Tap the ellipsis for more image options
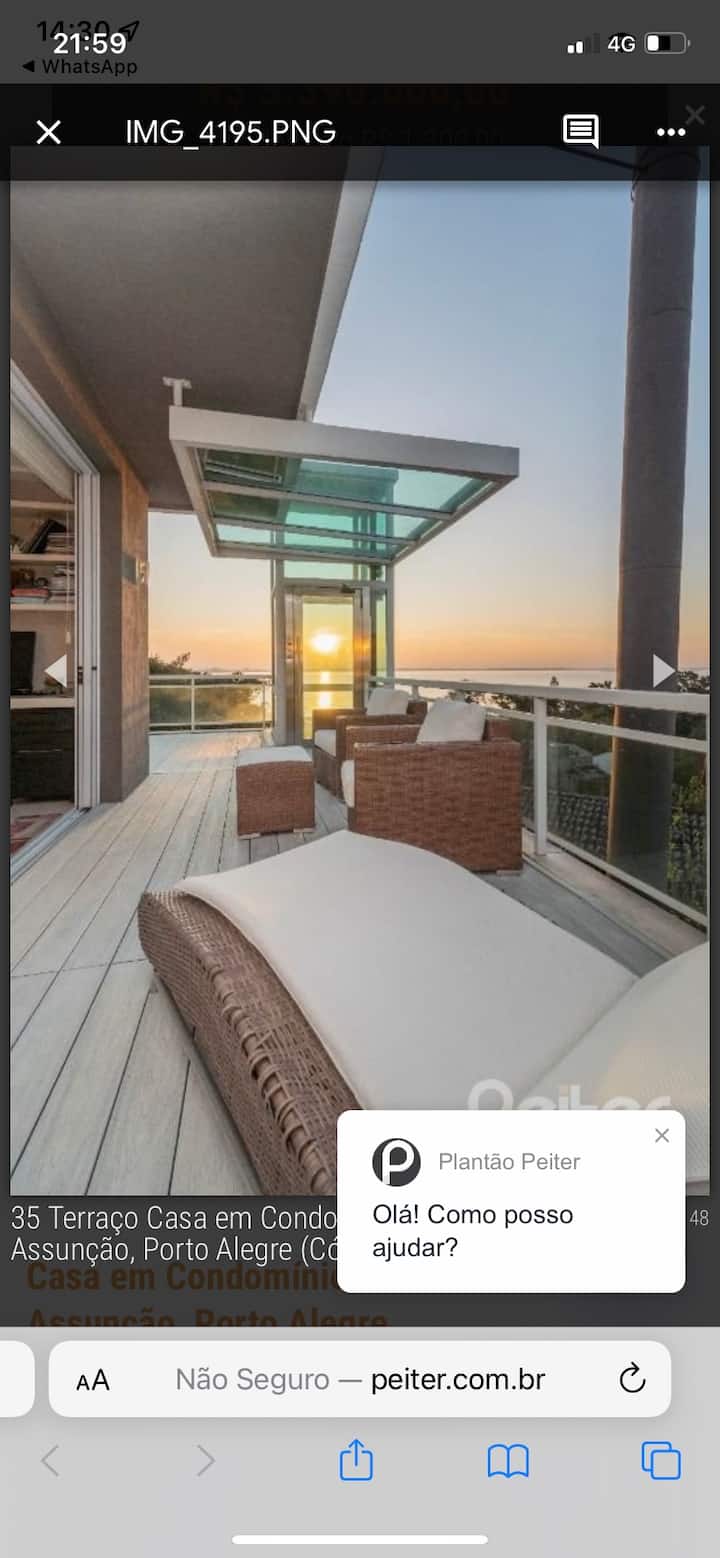 [x=670, y=131]
